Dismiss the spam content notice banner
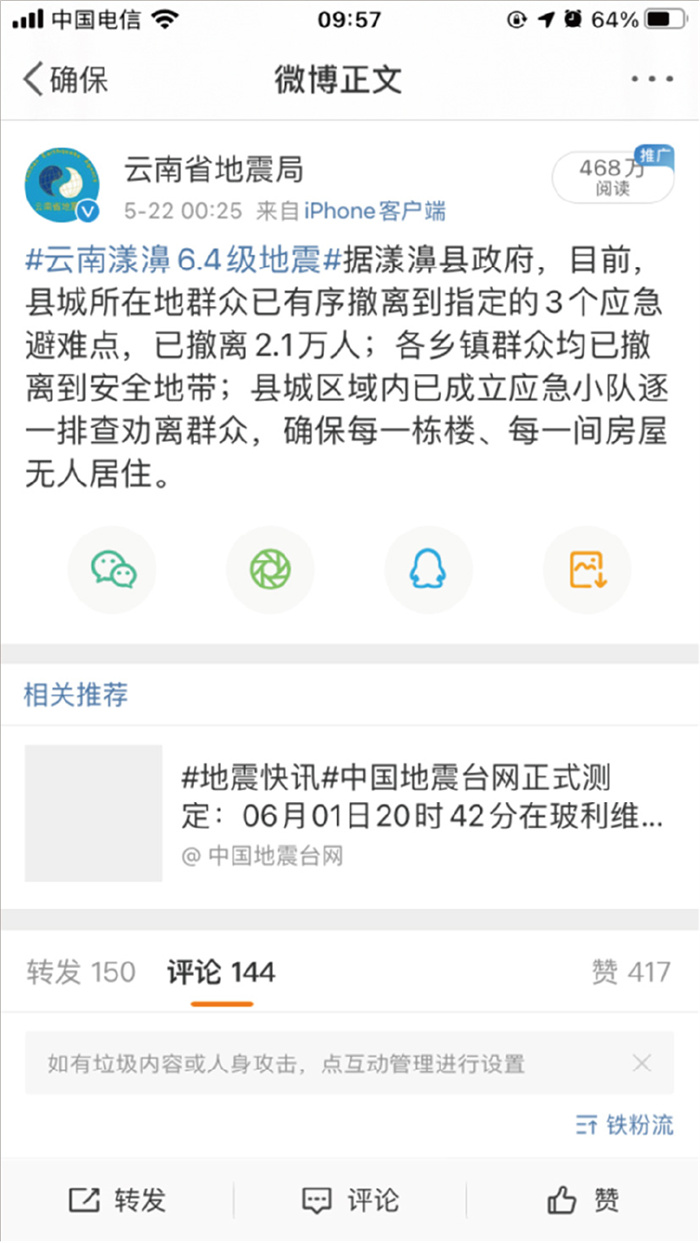Image resolution: width=700 pixels, height=1243 pixels. pyautogui.click(x=643, y=1063)
